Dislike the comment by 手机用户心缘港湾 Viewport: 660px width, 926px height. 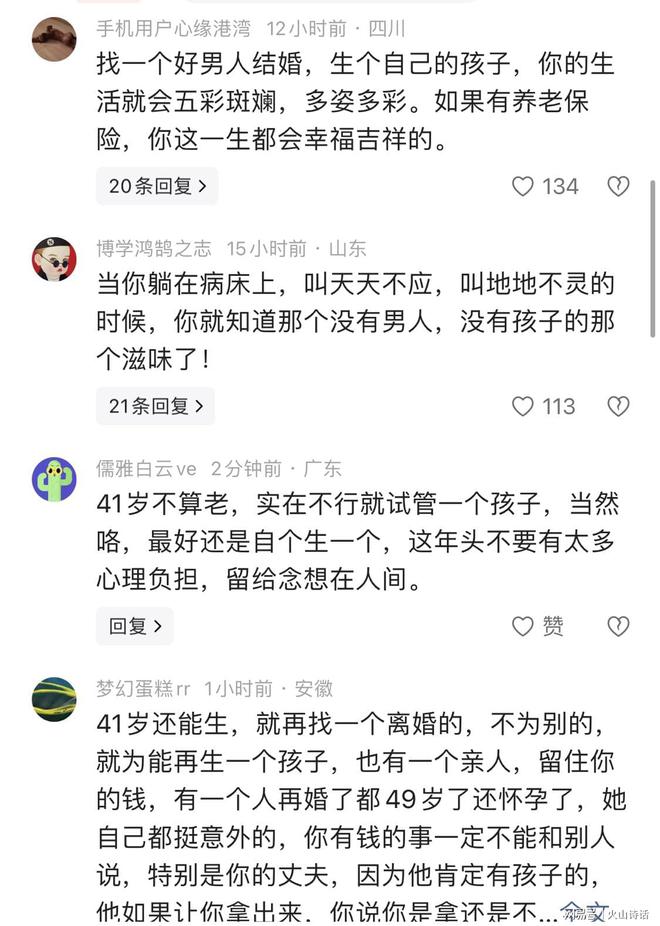(x=618, y=186)
